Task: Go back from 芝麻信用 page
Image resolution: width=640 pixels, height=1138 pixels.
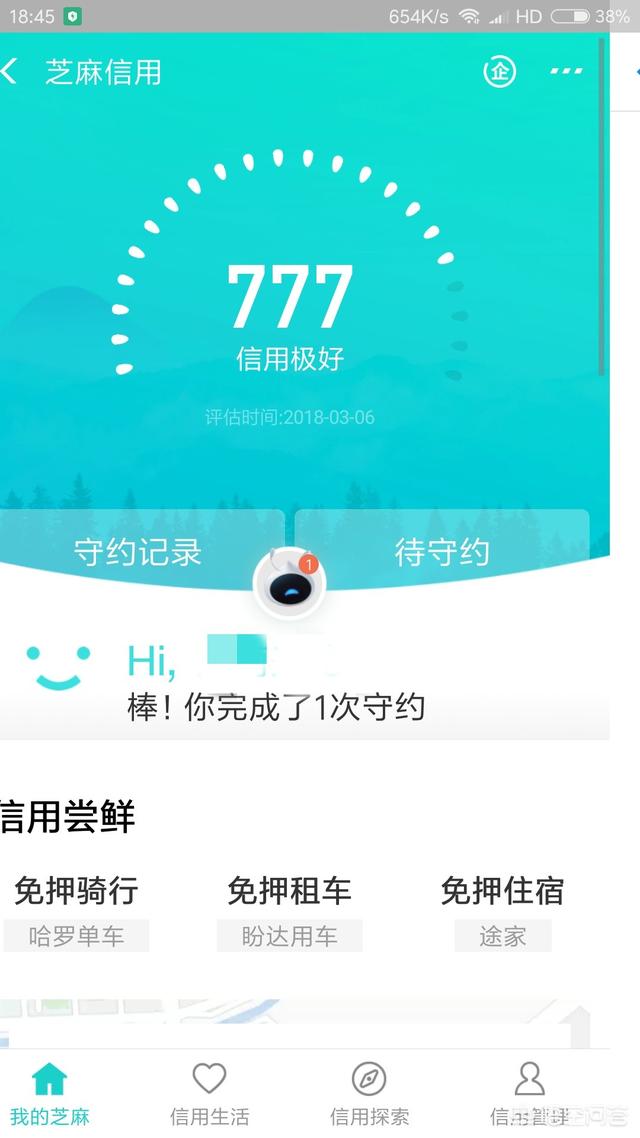Action: point(12,72)
